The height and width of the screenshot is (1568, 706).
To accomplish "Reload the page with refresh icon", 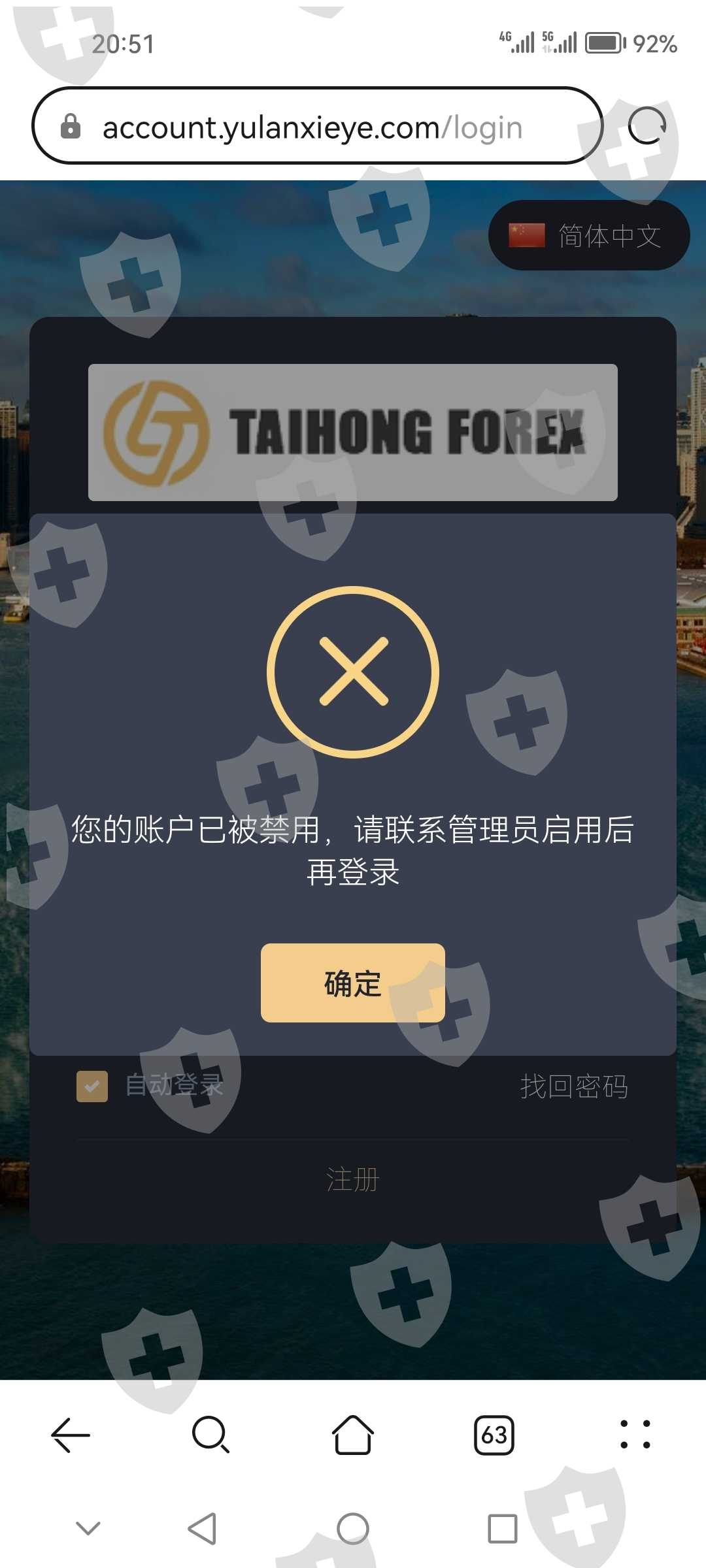I will [647, 125].
